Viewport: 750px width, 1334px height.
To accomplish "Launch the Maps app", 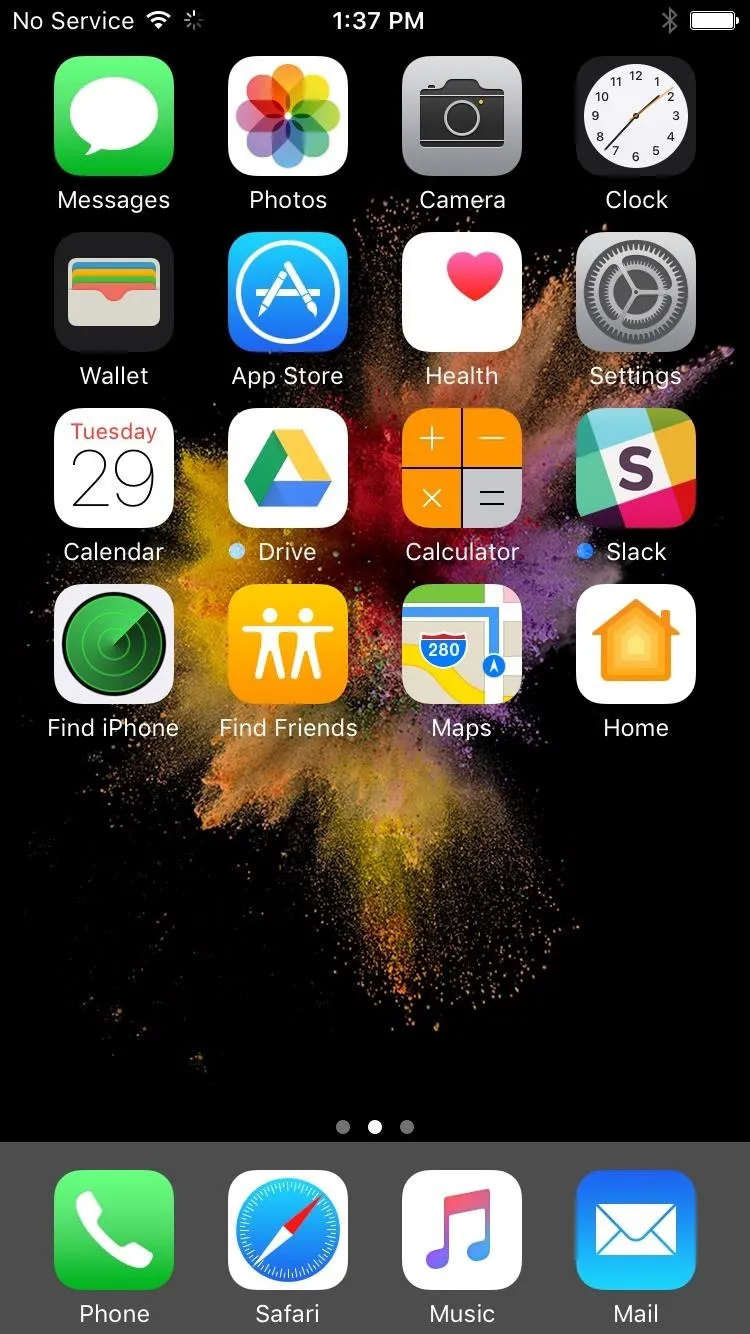I will 462,644.
